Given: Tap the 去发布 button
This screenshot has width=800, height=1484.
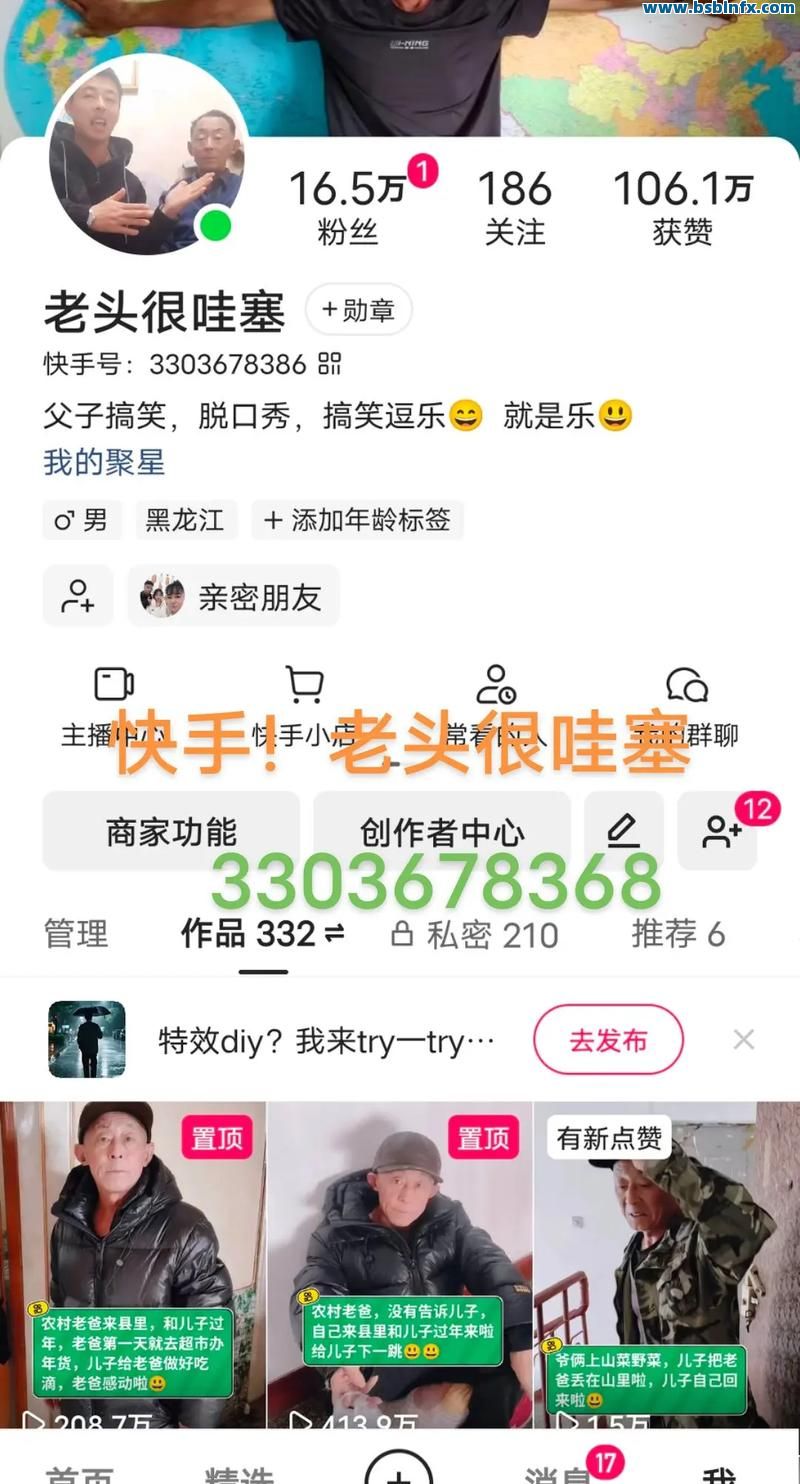Looking at the screenshot, I should (608, 1040).
